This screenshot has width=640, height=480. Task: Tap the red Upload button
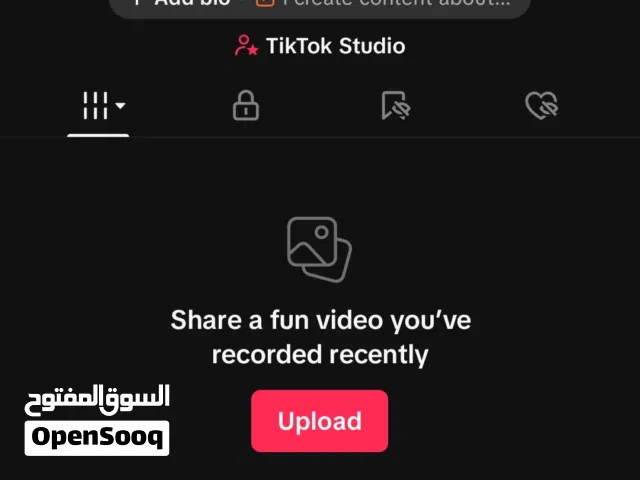pos(319,421)
